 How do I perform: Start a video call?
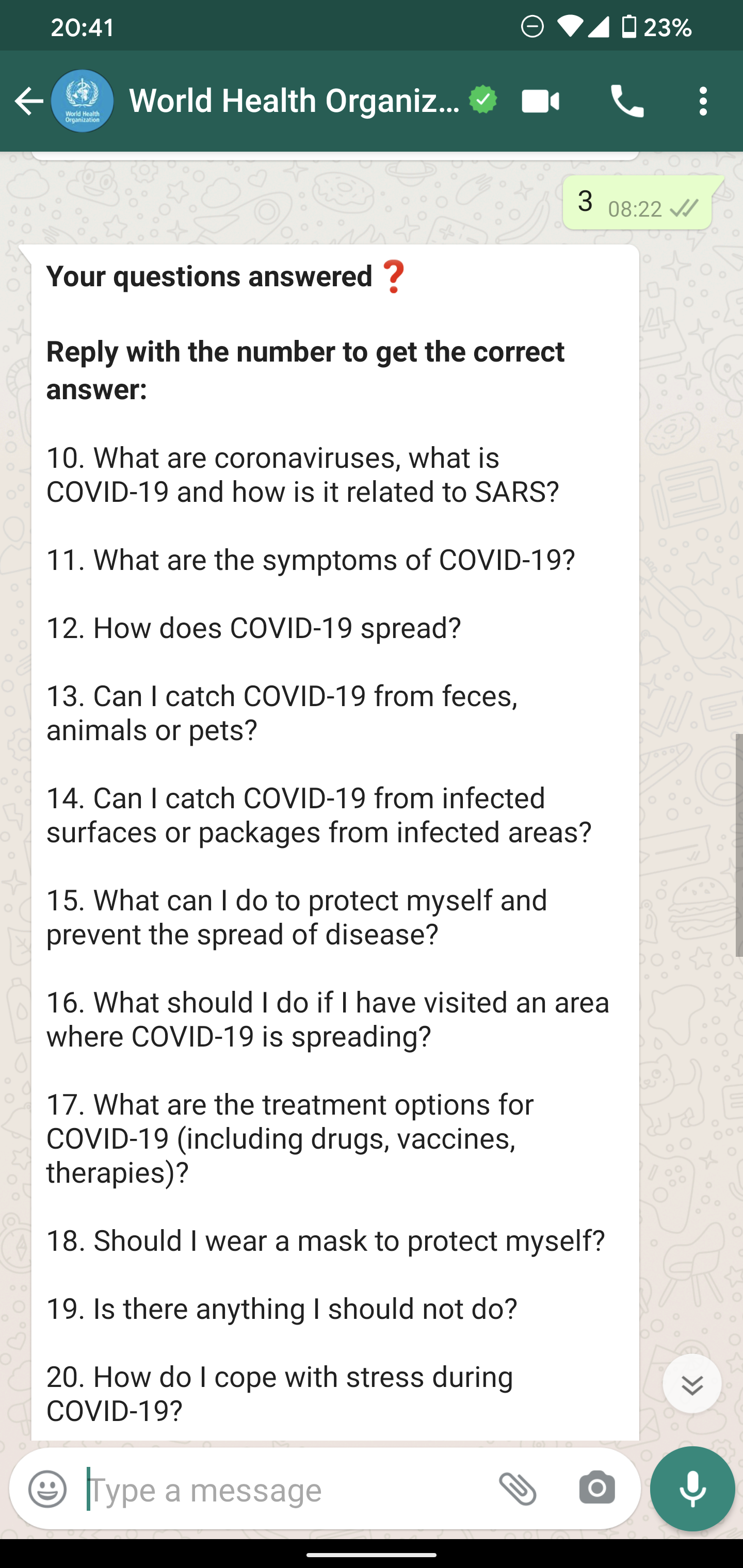(540, 101)
